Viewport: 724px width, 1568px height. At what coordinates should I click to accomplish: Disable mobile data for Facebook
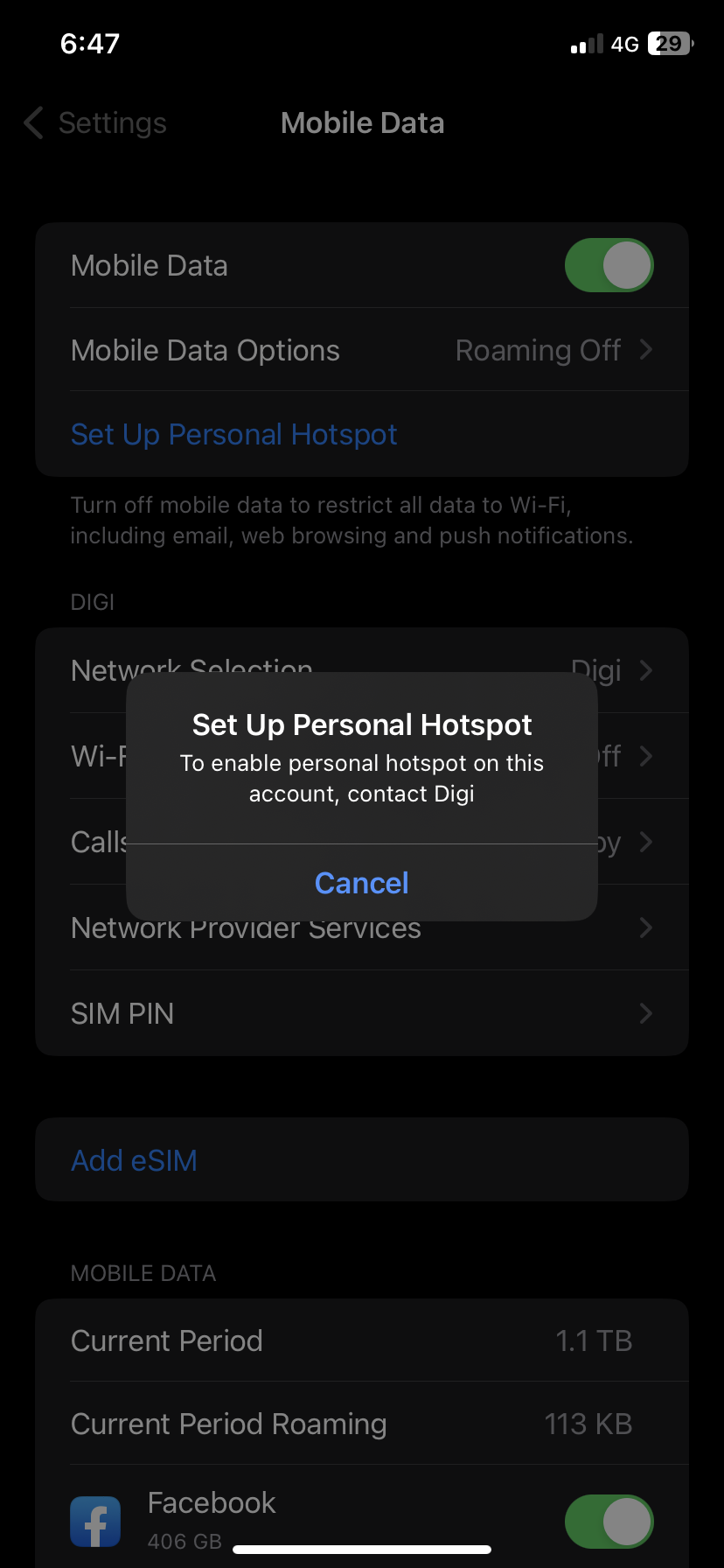[609, 1522]
